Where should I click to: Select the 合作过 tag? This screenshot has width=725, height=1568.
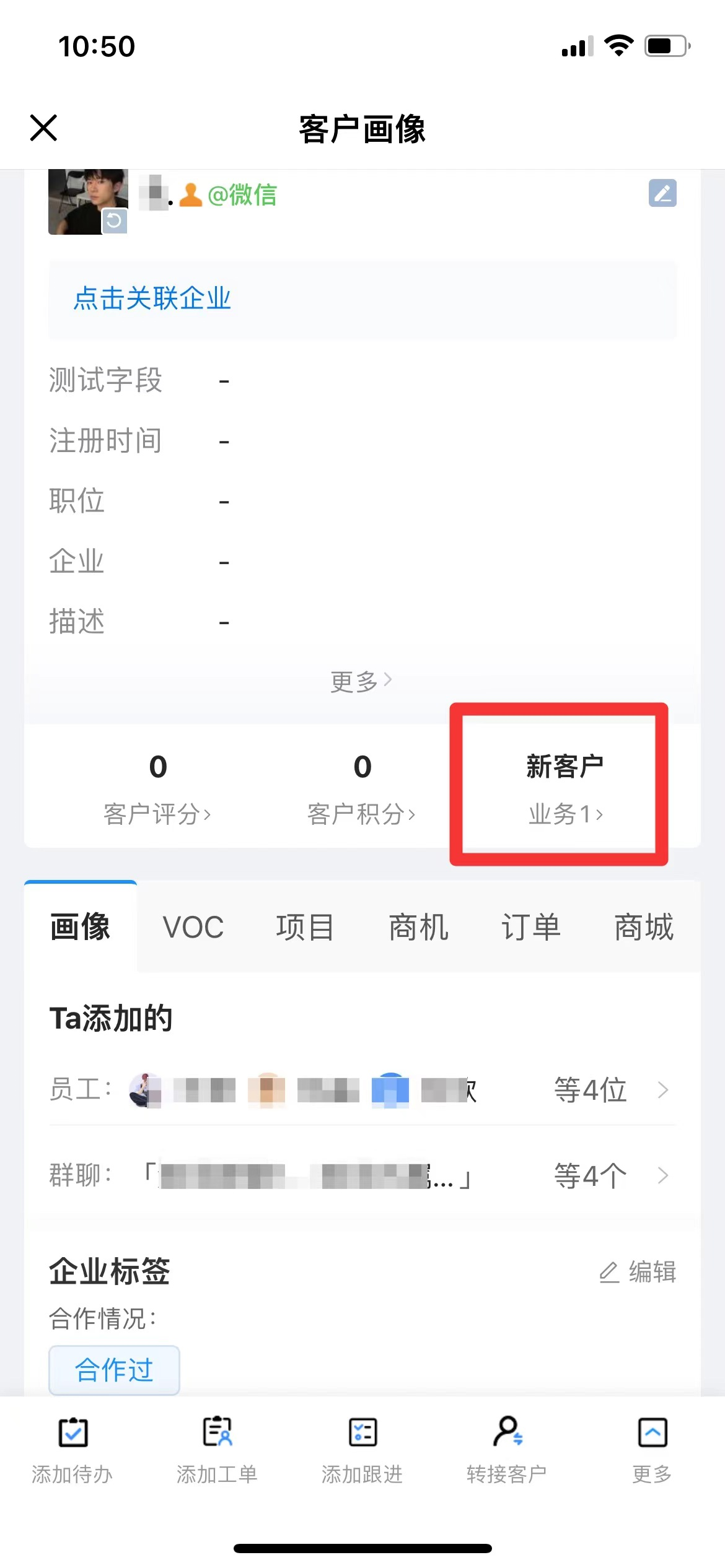pyautogui.click(x=115, y=1370)
